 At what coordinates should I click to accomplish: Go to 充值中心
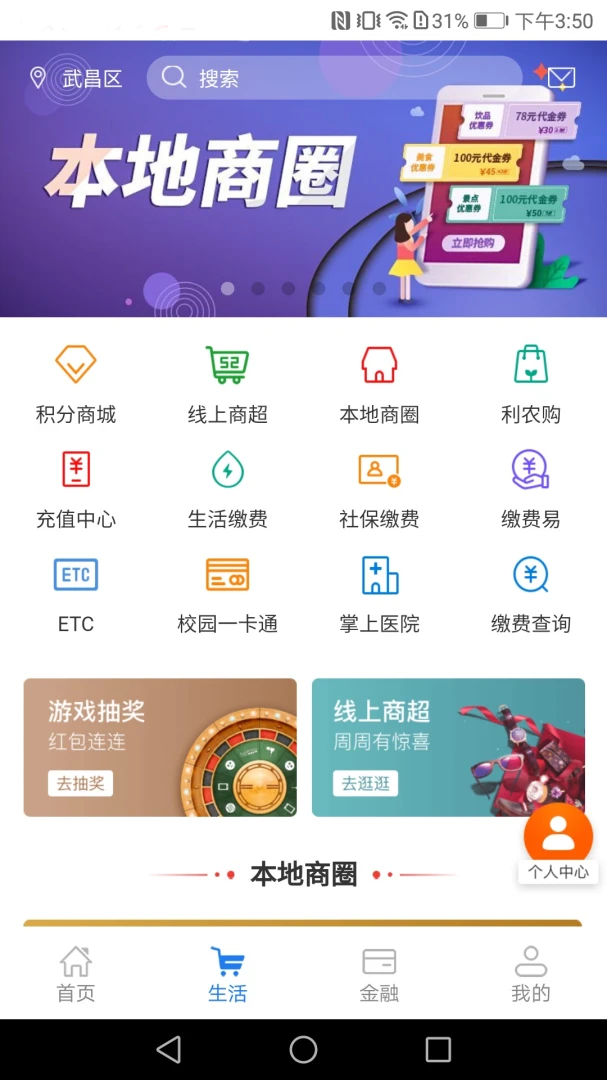click(x=76, y=489)
